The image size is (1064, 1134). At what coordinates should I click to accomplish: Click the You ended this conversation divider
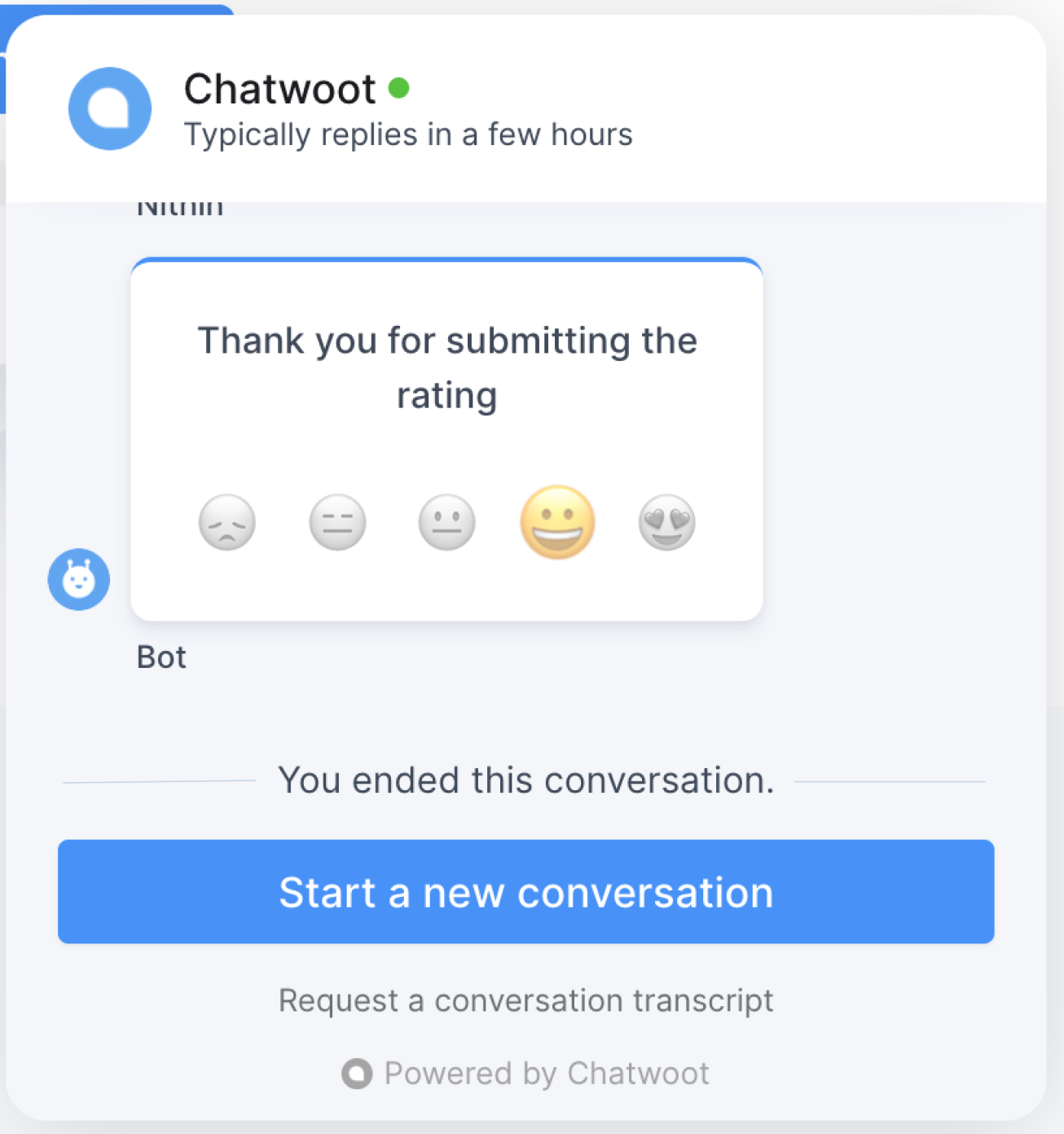(x=526, y=780)
